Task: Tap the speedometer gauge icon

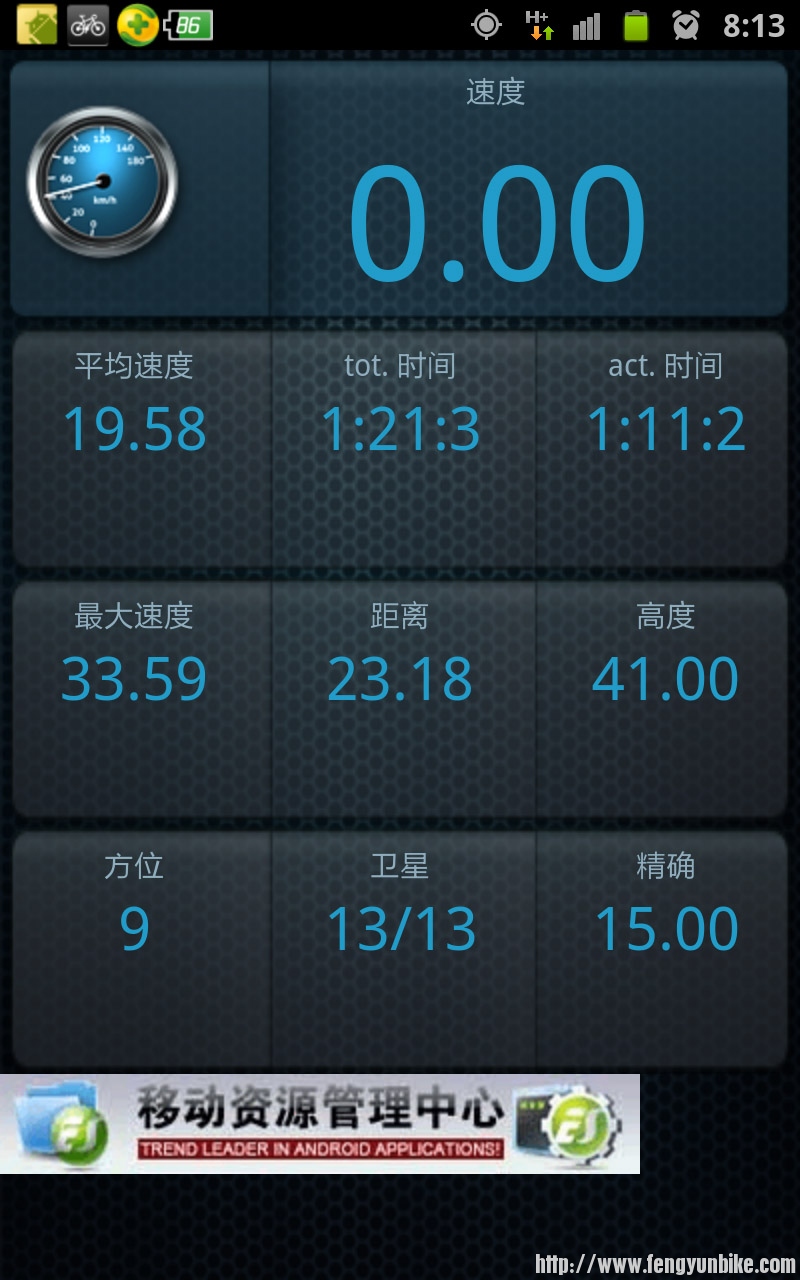Action: [101, 182]
